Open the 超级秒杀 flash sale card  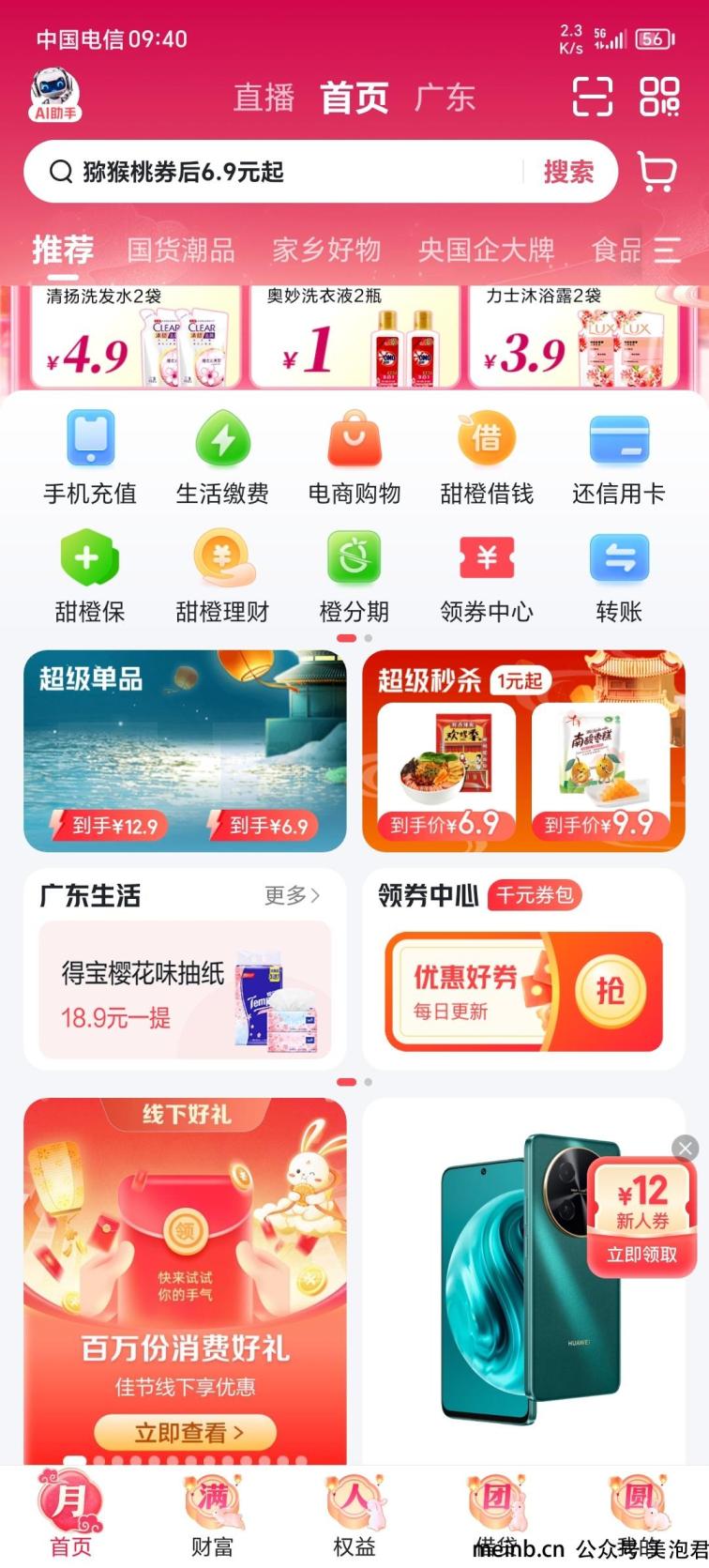523,751
